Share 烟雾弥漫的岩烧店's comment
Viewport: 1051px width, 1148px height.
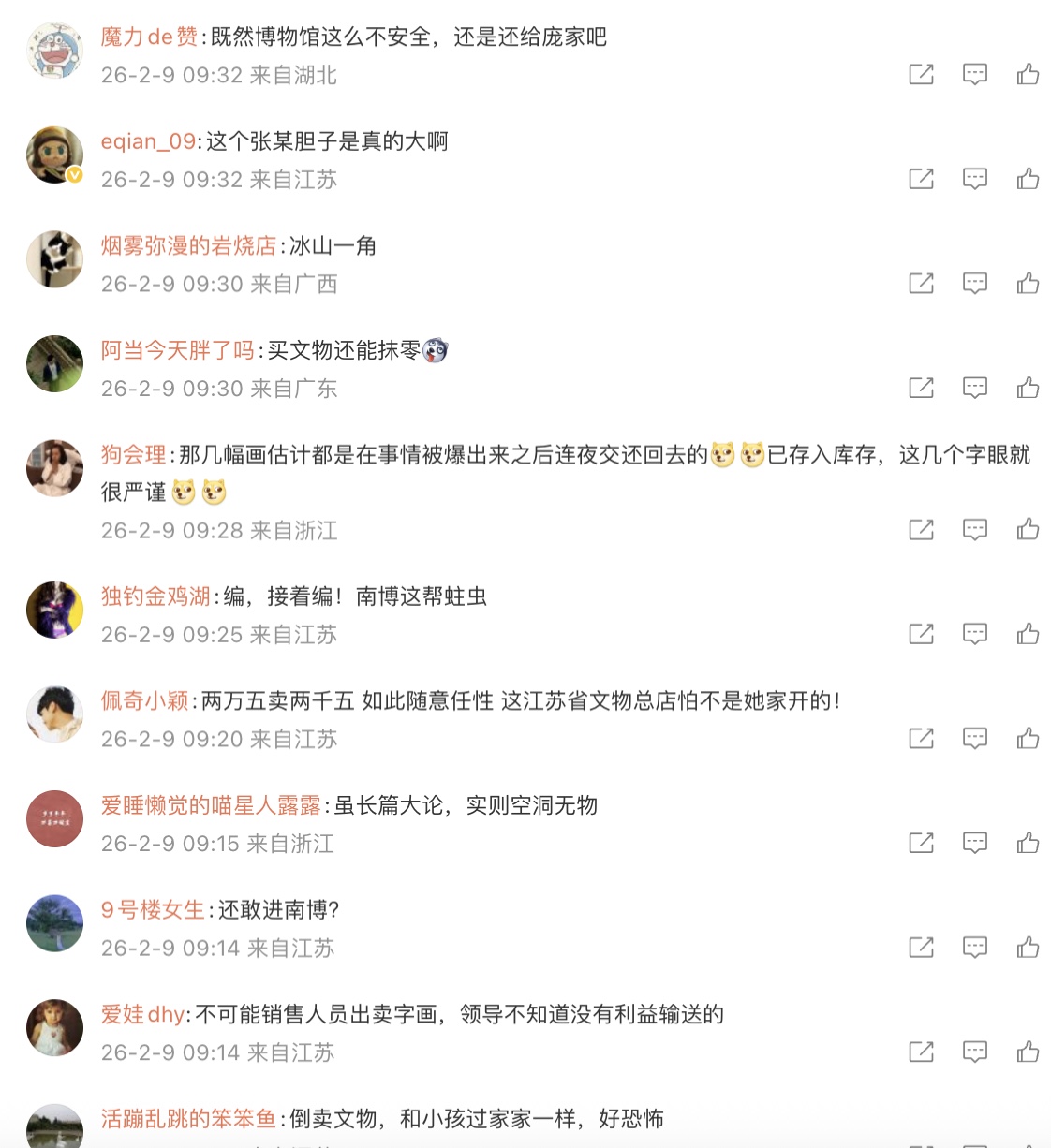tap(921, 283)
